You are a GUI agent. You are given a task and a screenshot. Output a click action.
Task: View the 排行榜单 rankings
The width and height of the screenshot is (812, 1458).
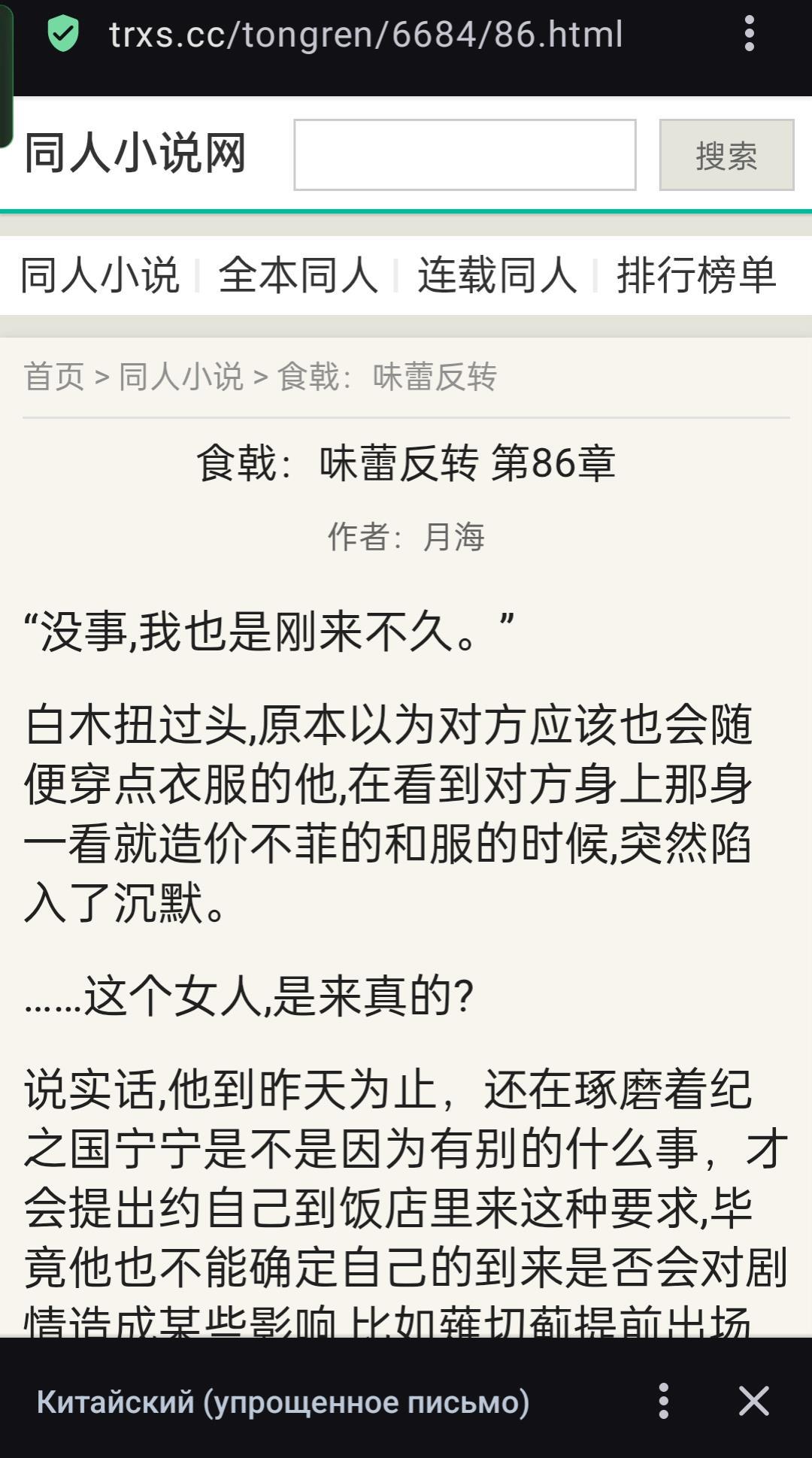pos(696,275)
